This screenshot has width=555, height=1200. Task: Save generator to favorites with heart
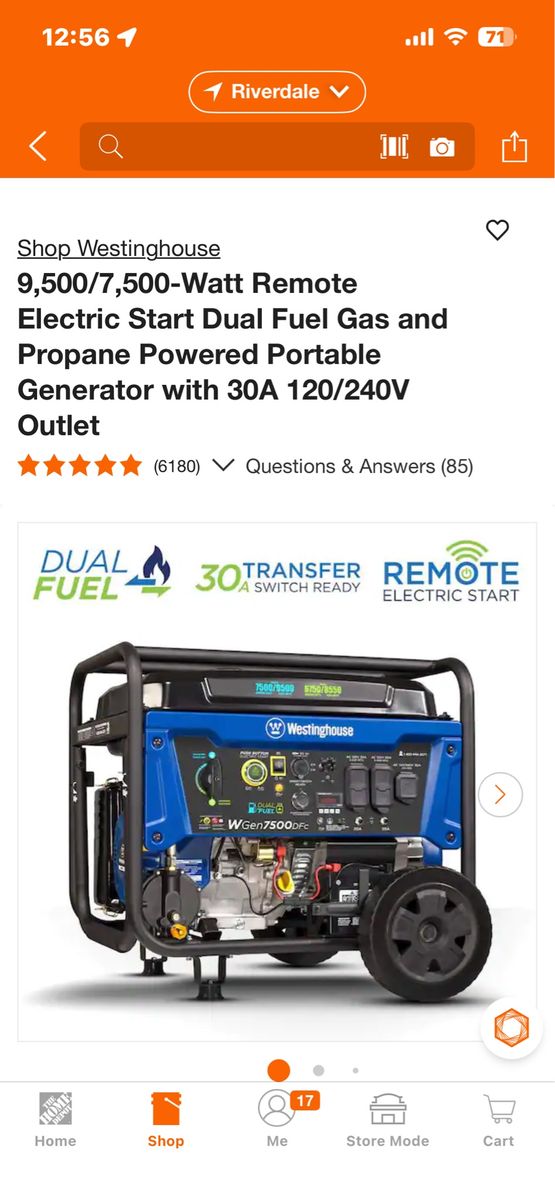[x=497, y=230]
